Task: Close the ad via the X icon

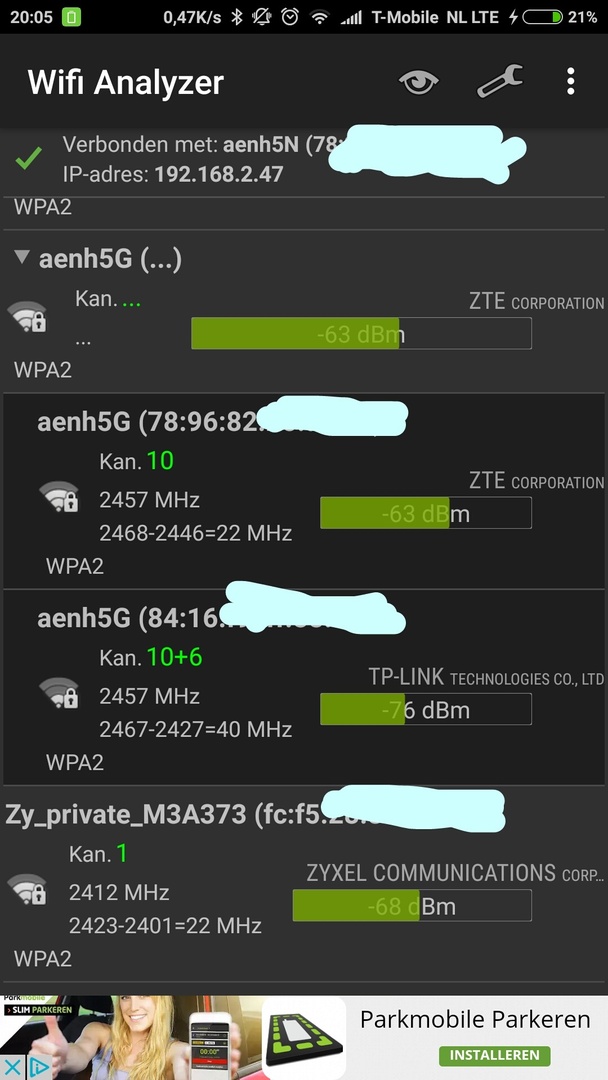Action: click(x=13, y=1068)
